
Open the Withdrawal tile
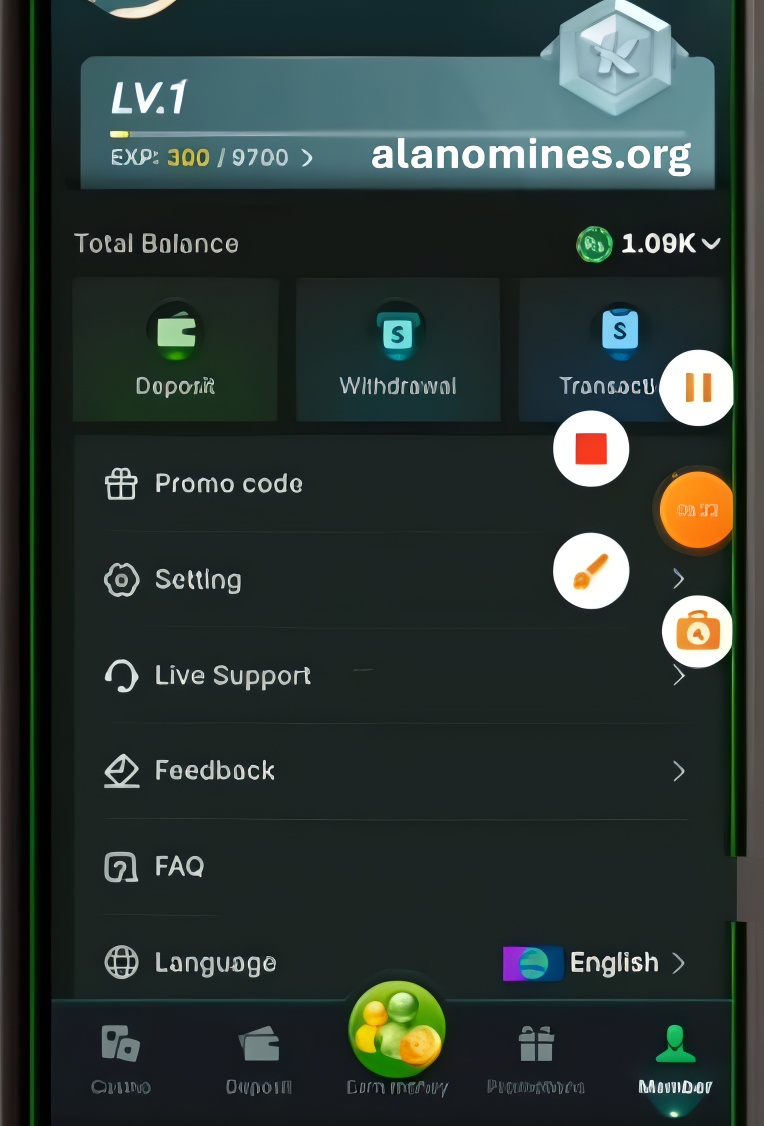pos(398,350)
